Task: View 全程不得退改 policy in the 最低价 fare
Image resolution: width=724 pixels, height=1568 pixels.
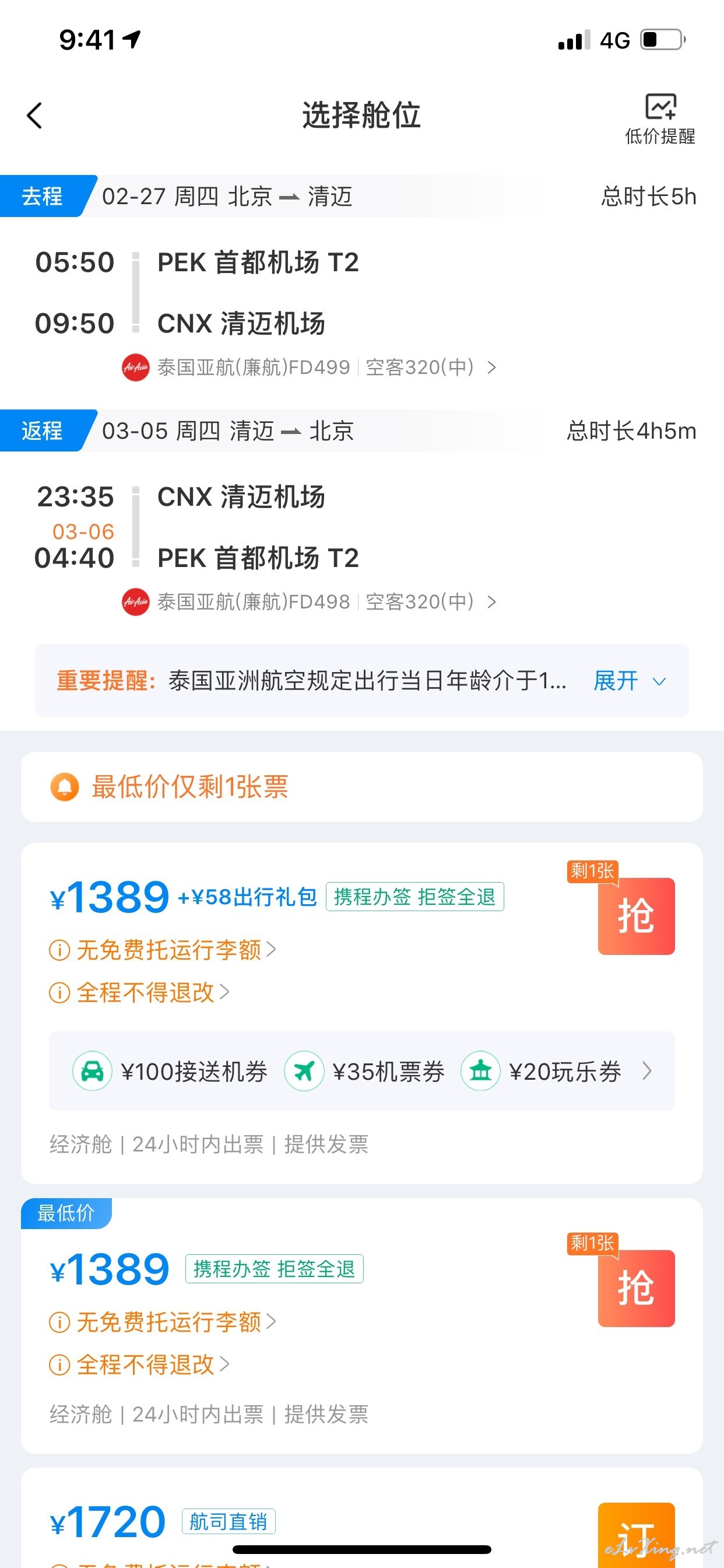Action: pyautogui.click(x=139, y=1364)
